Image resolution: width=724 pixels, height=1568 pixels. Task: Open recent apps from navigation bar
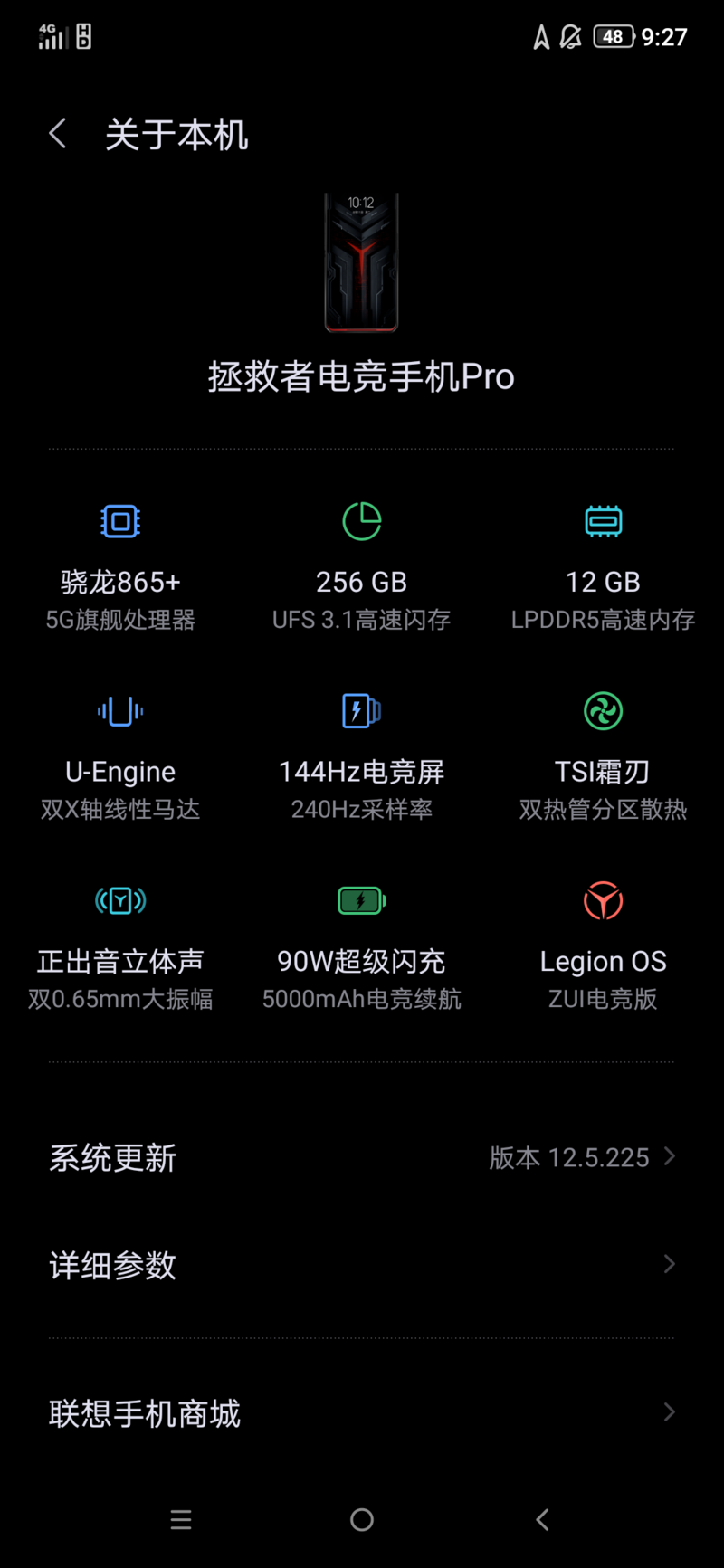[181, 1520]
